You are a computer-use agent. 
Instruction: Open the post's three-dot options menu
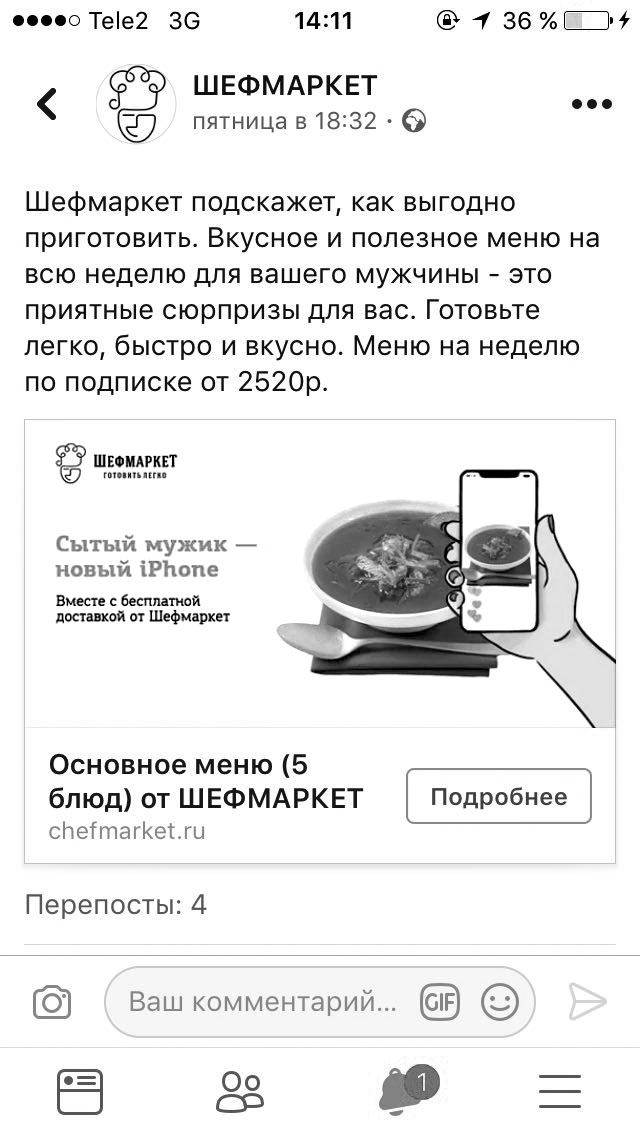[x=591, y=104]
